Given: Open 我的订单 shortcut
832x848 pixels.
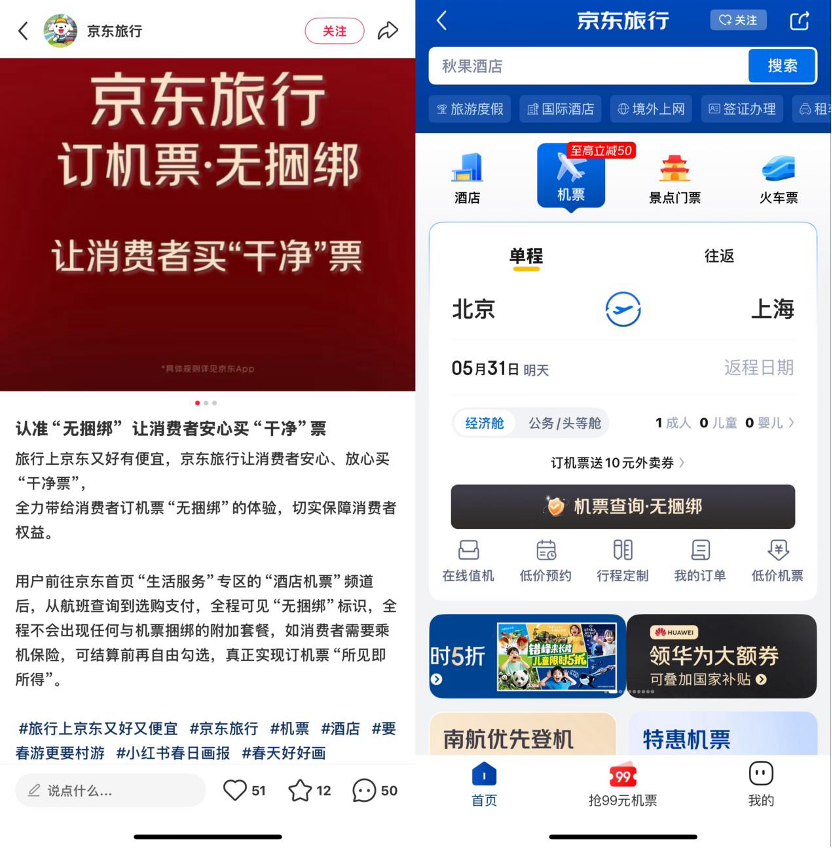Looking at the screenshot, I should point(700,560).
